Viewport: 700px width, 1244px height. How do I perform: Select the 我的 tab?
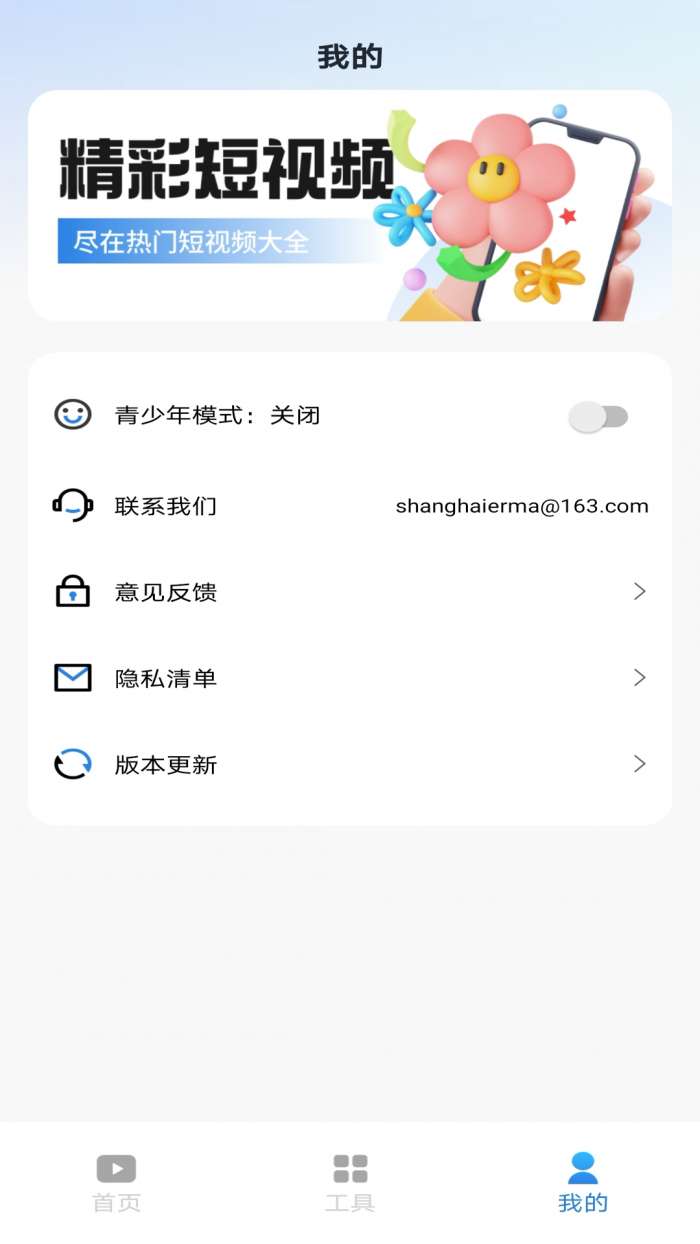pyautogui.click(x=583, y=1184)
